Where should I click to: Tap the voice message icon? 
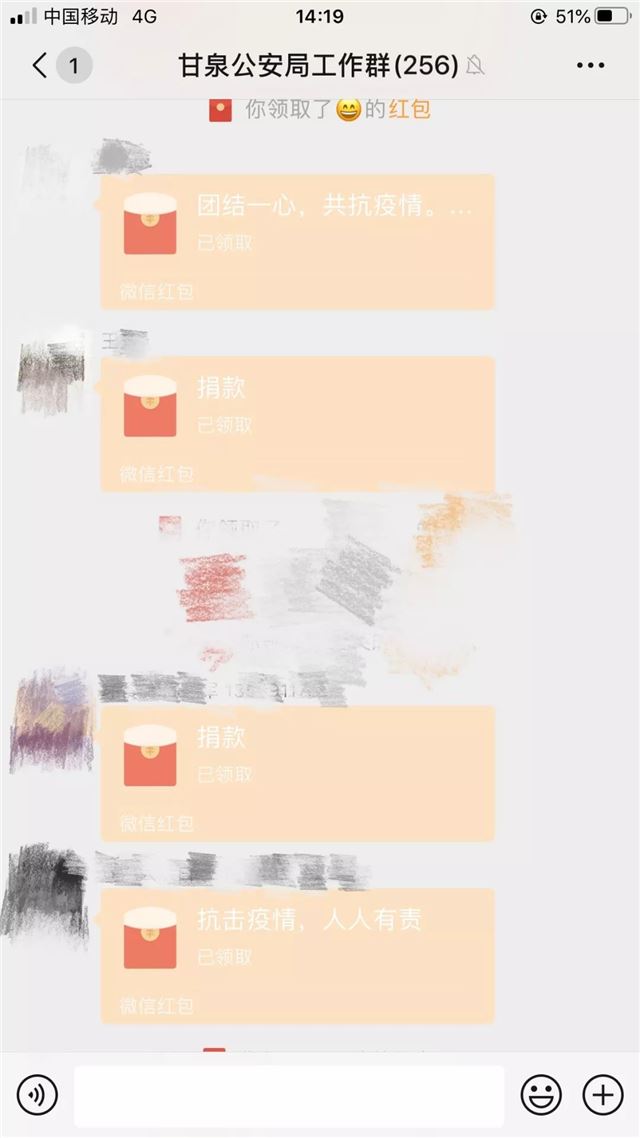37,1096
